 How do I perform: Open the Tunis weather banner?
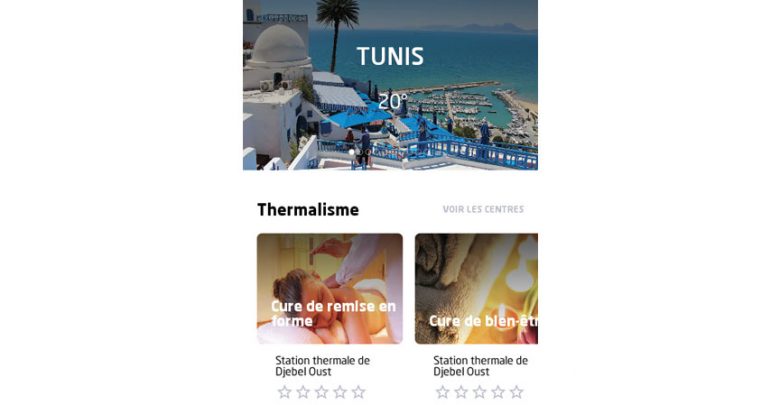(390, 85)
